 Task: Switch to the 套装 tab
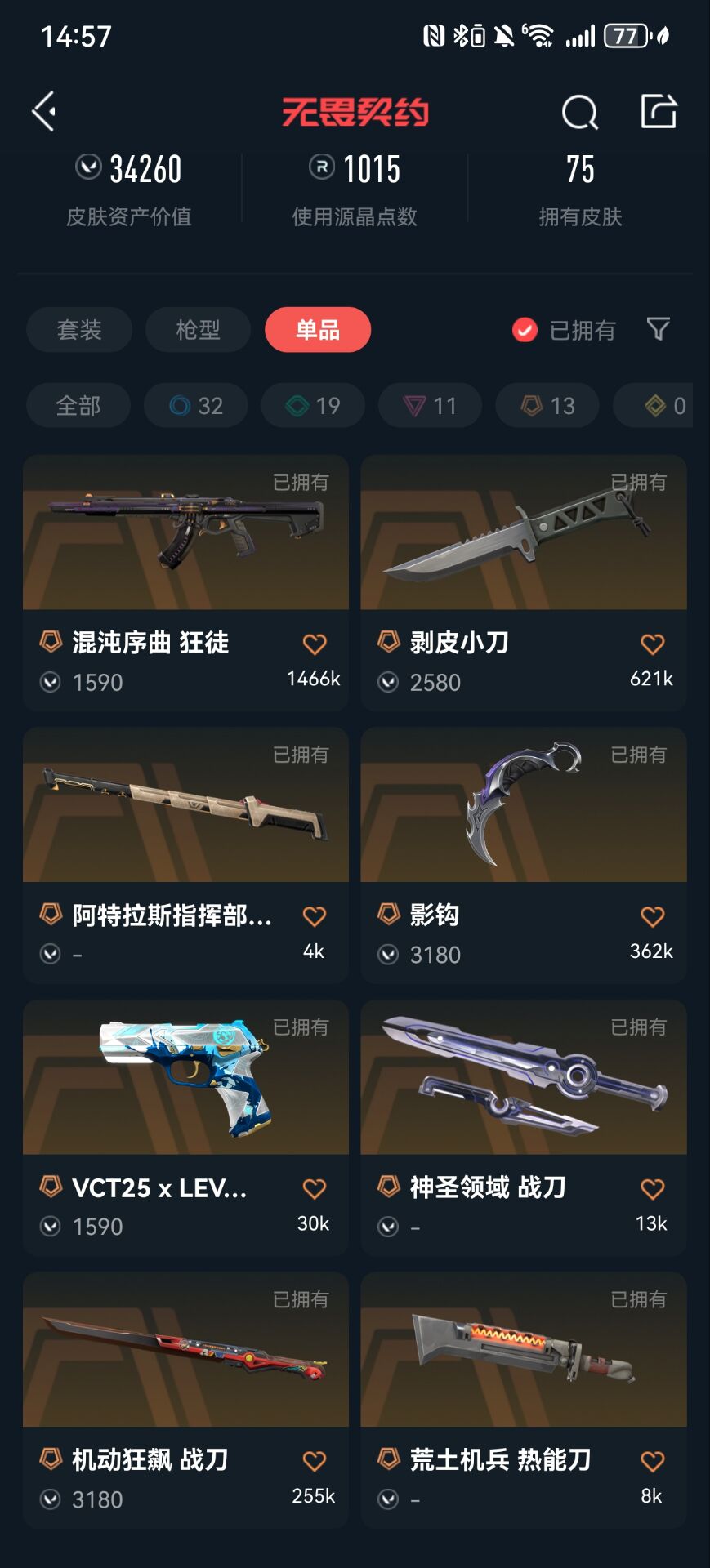(79, 330)
